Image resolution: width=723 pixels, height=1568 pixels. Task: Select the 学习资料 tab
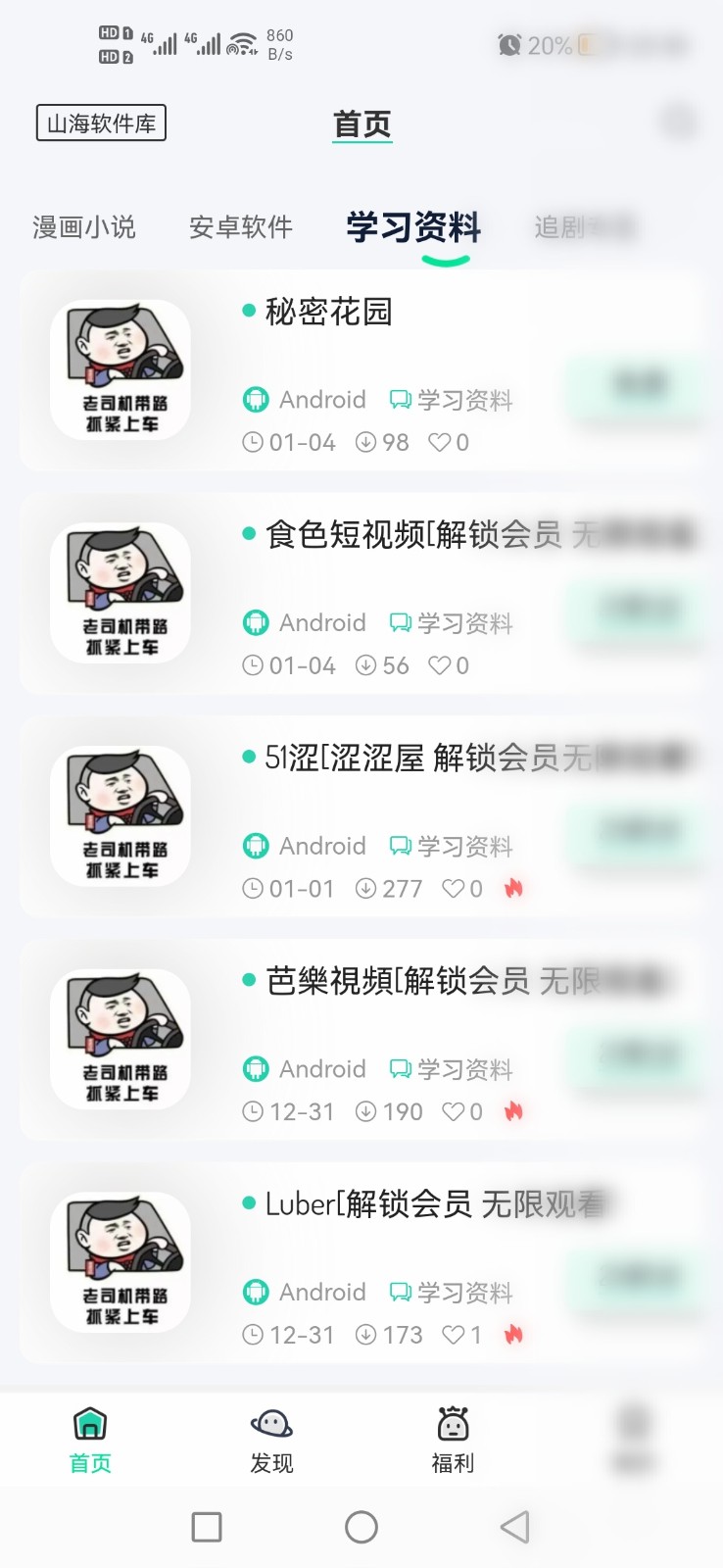pos(413,227)
